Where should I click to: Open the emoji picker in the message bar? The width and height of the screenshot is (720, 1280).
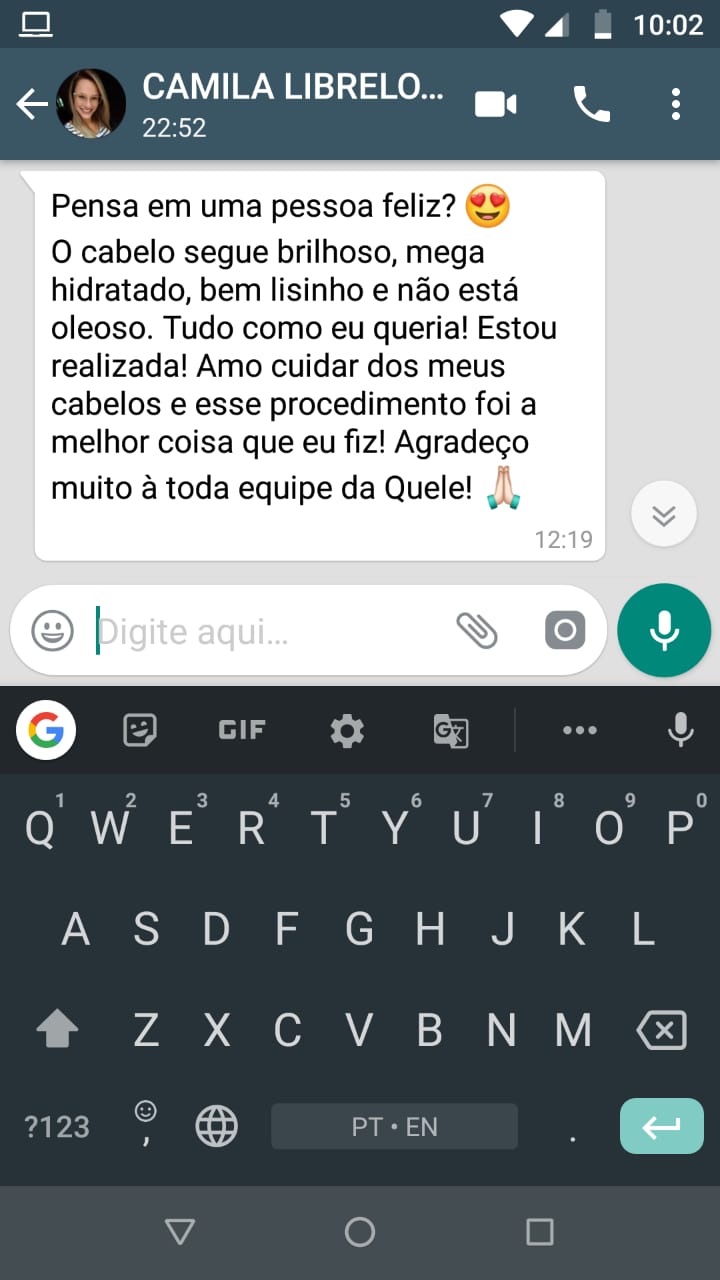pos(51,630)
